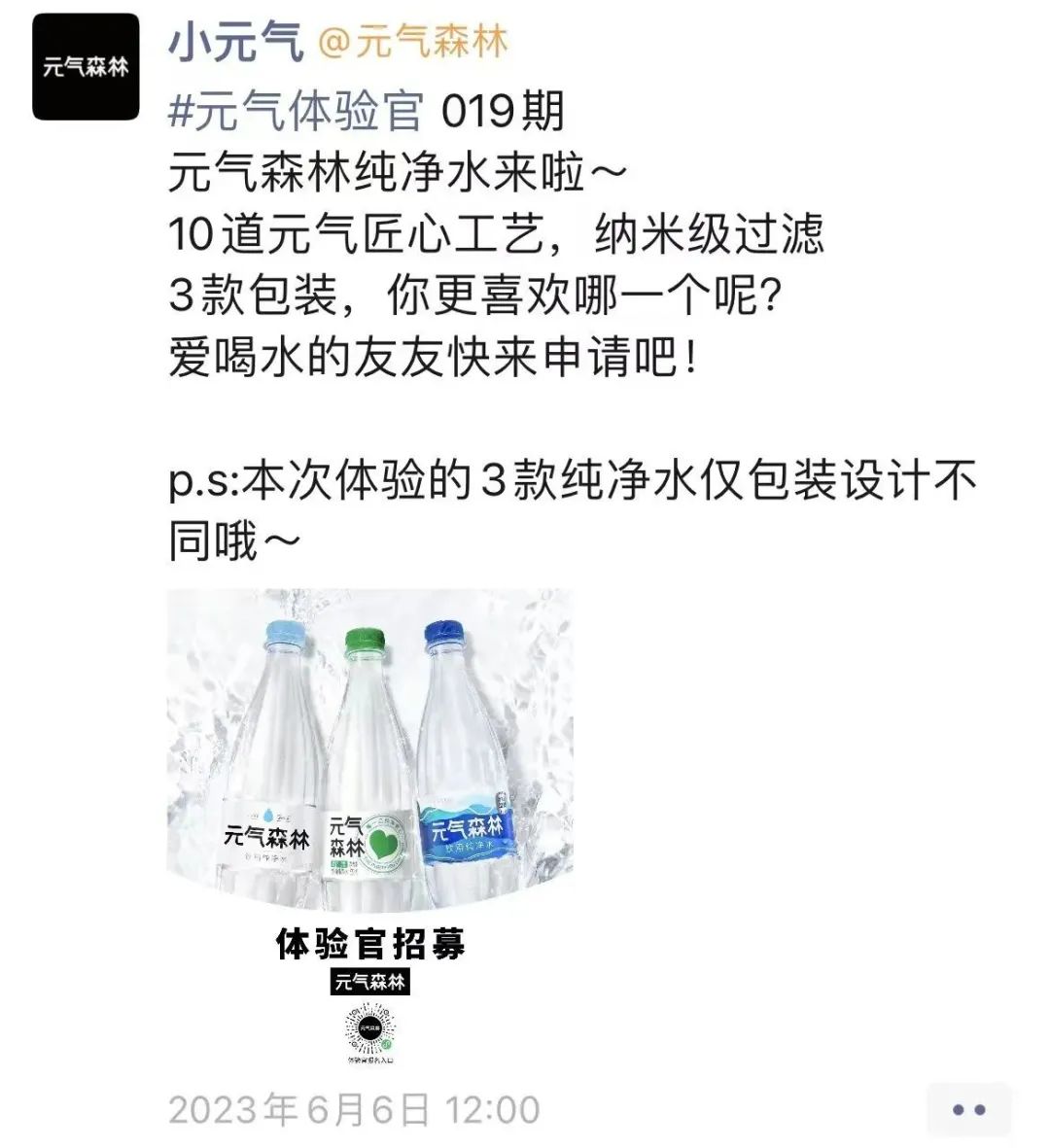
Task: Open the 元气森林 profile avatar
Action: click(x=86, y=67)
